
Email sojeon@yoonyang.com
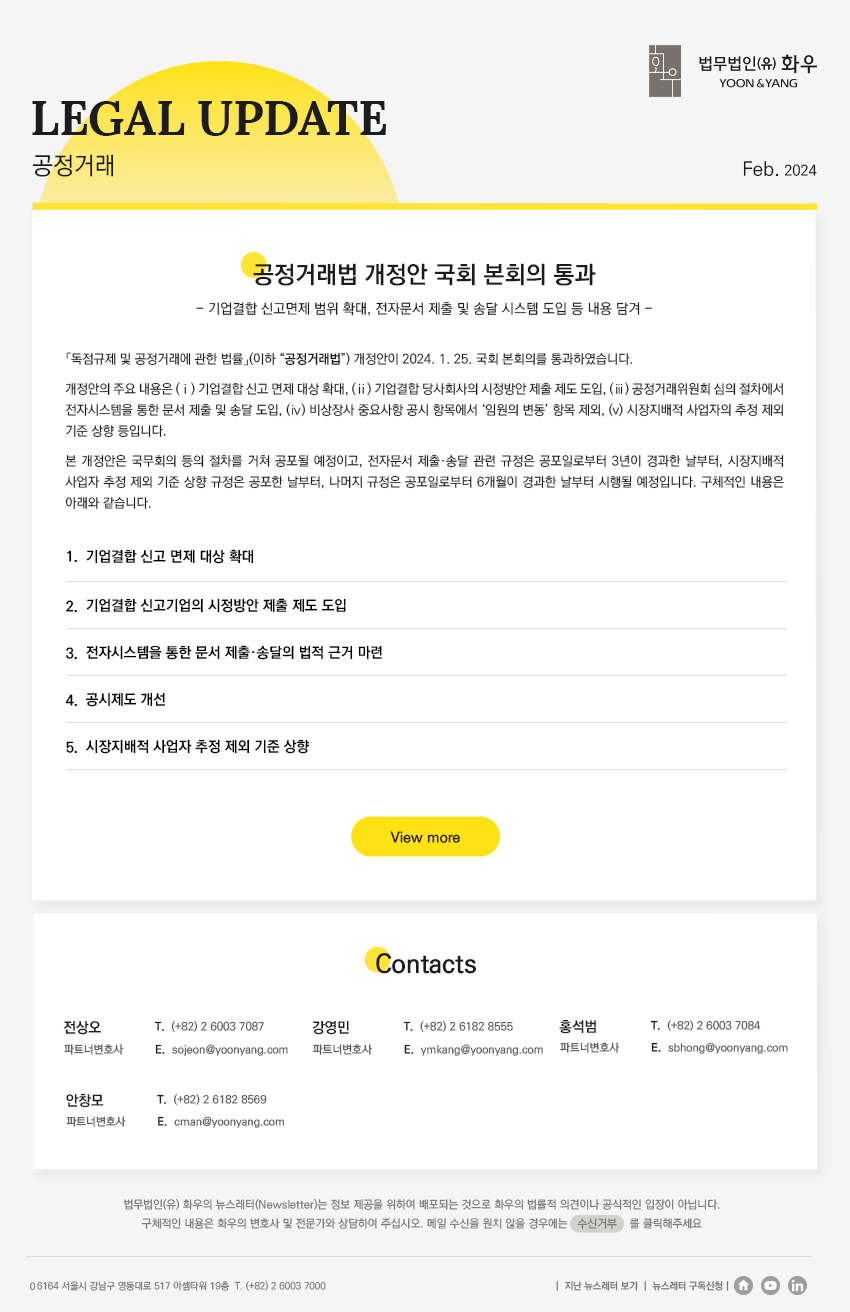(229, 1050)
